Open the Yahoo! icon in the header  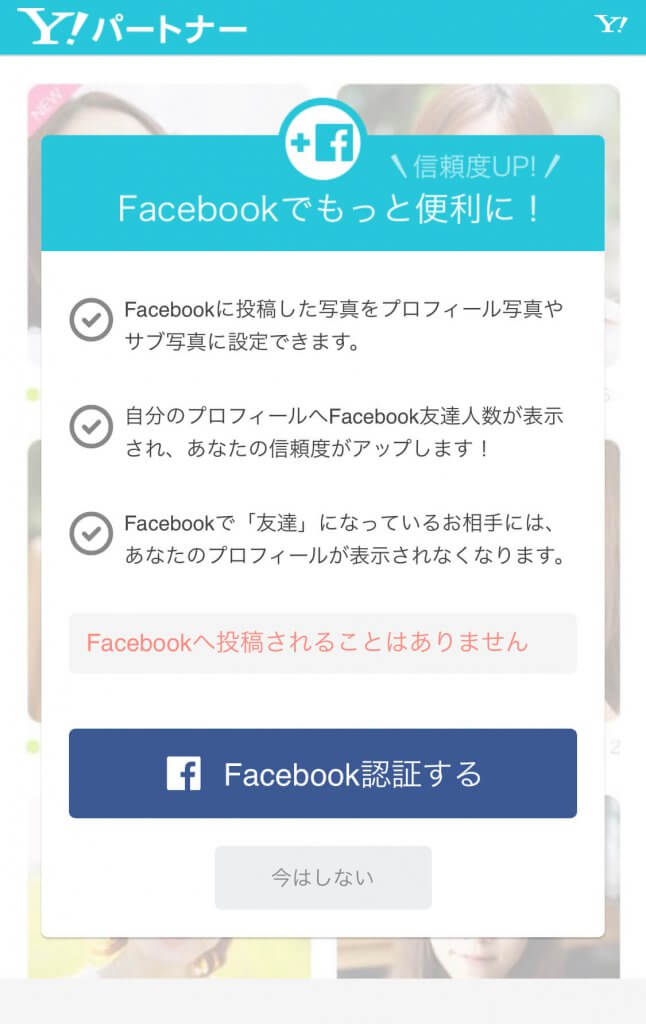[x=610, y=25]
